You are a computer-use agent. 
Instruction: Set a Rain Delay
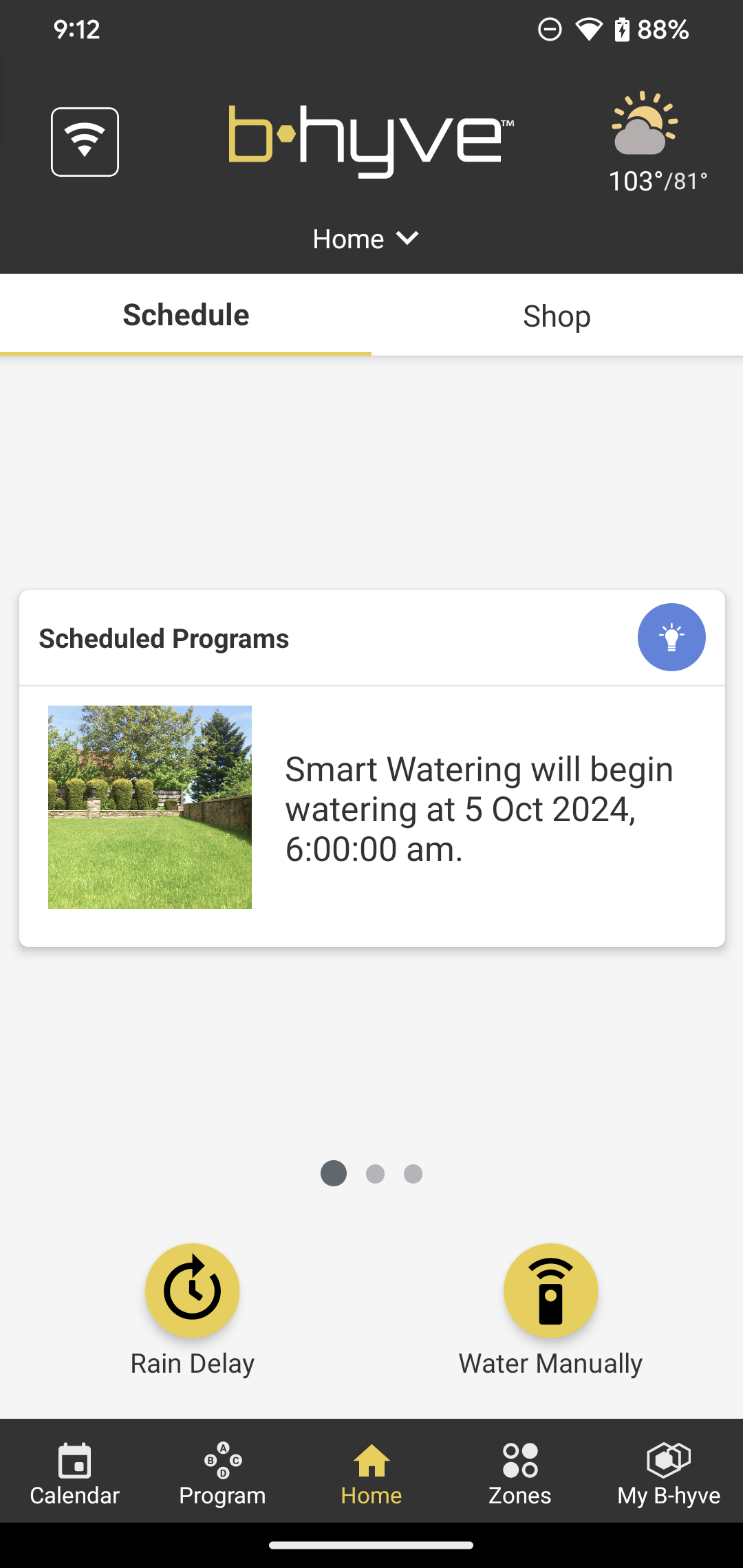point(193,1292)
